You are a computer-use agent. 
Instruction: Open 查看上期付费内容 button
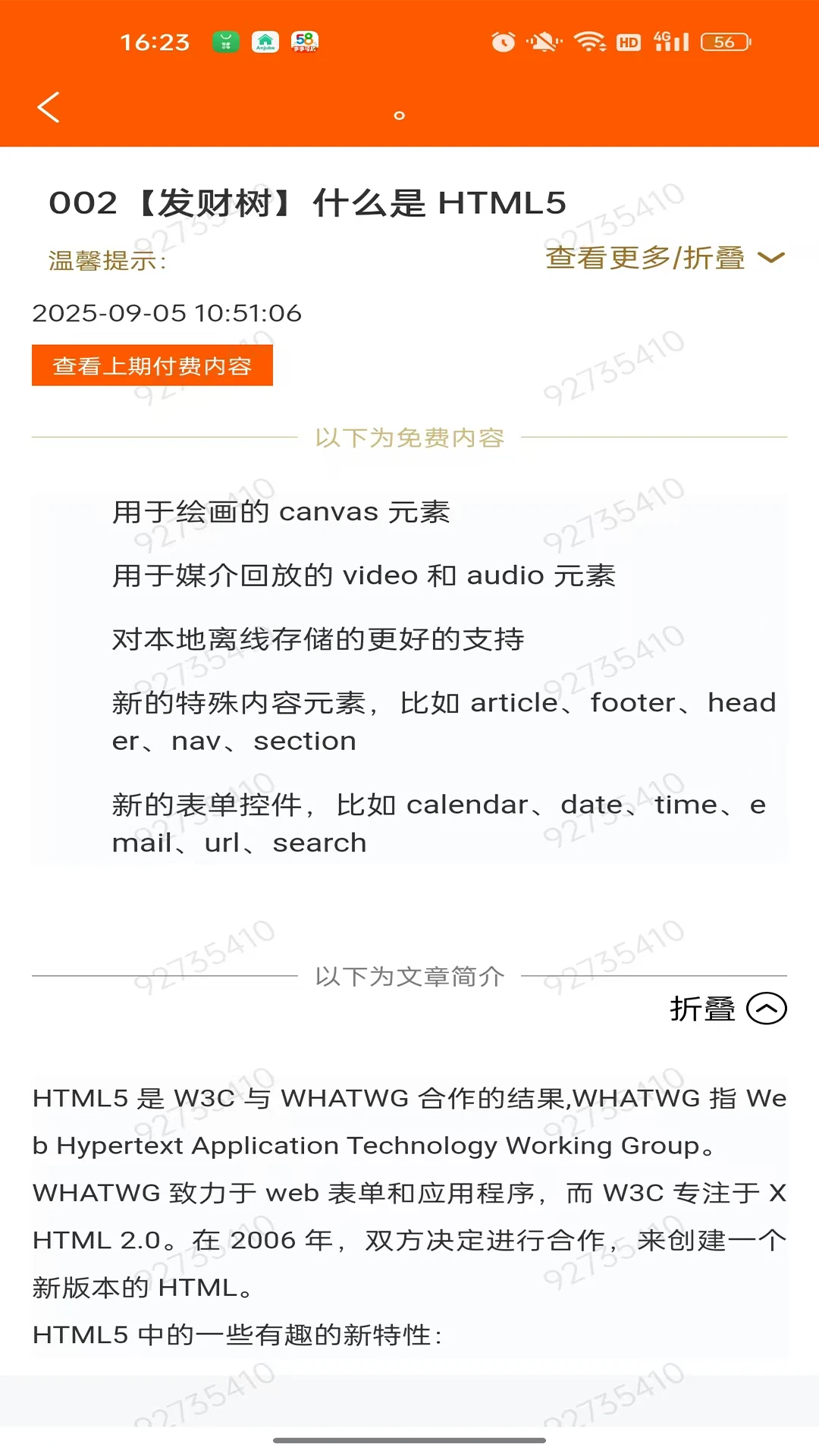[152, 366]
